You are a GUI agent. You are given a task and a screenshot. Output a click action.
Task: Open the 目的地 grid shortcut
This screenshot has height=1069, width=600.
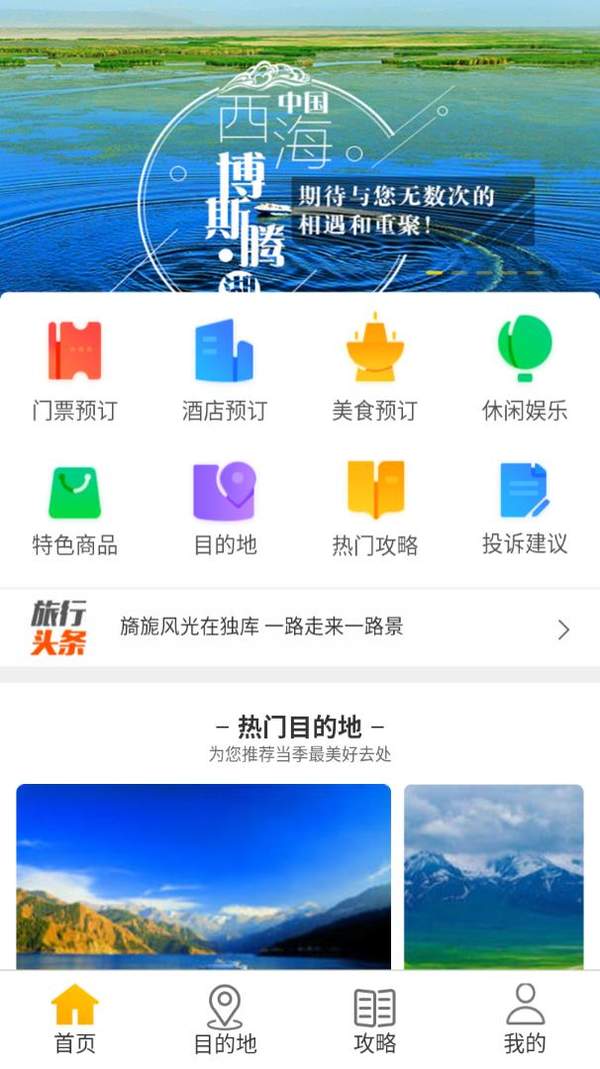tap(224, 507)
